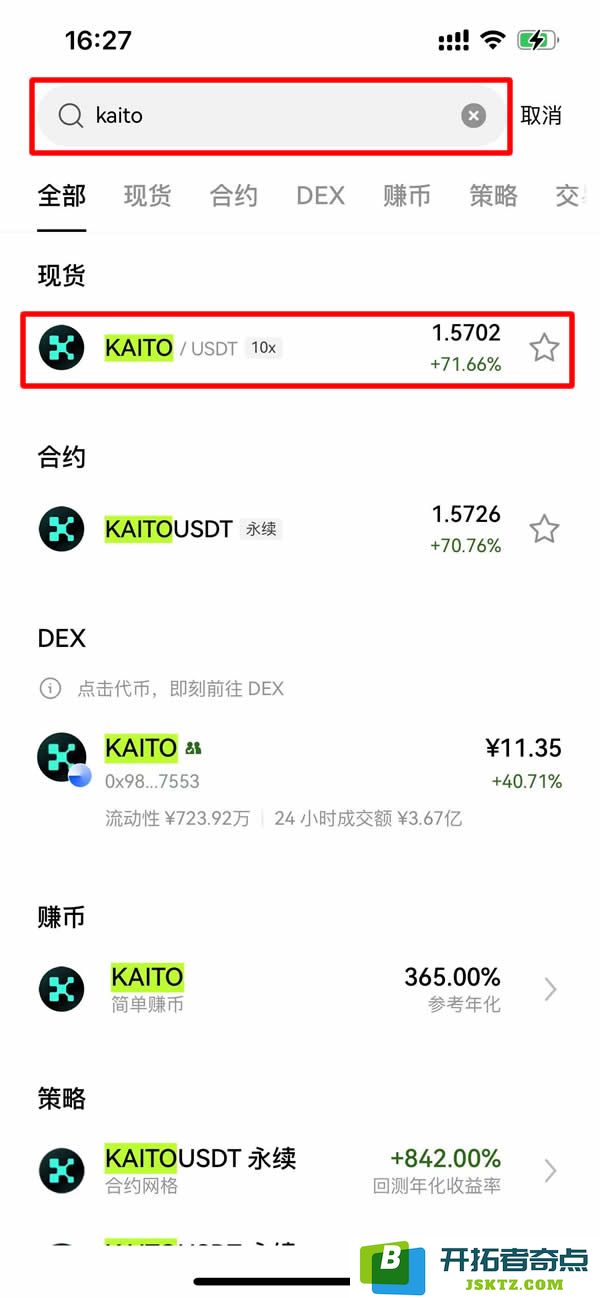Screen dimensions: 600x1298
Task: Switch to the DEX tab
Action: (320, 196)
